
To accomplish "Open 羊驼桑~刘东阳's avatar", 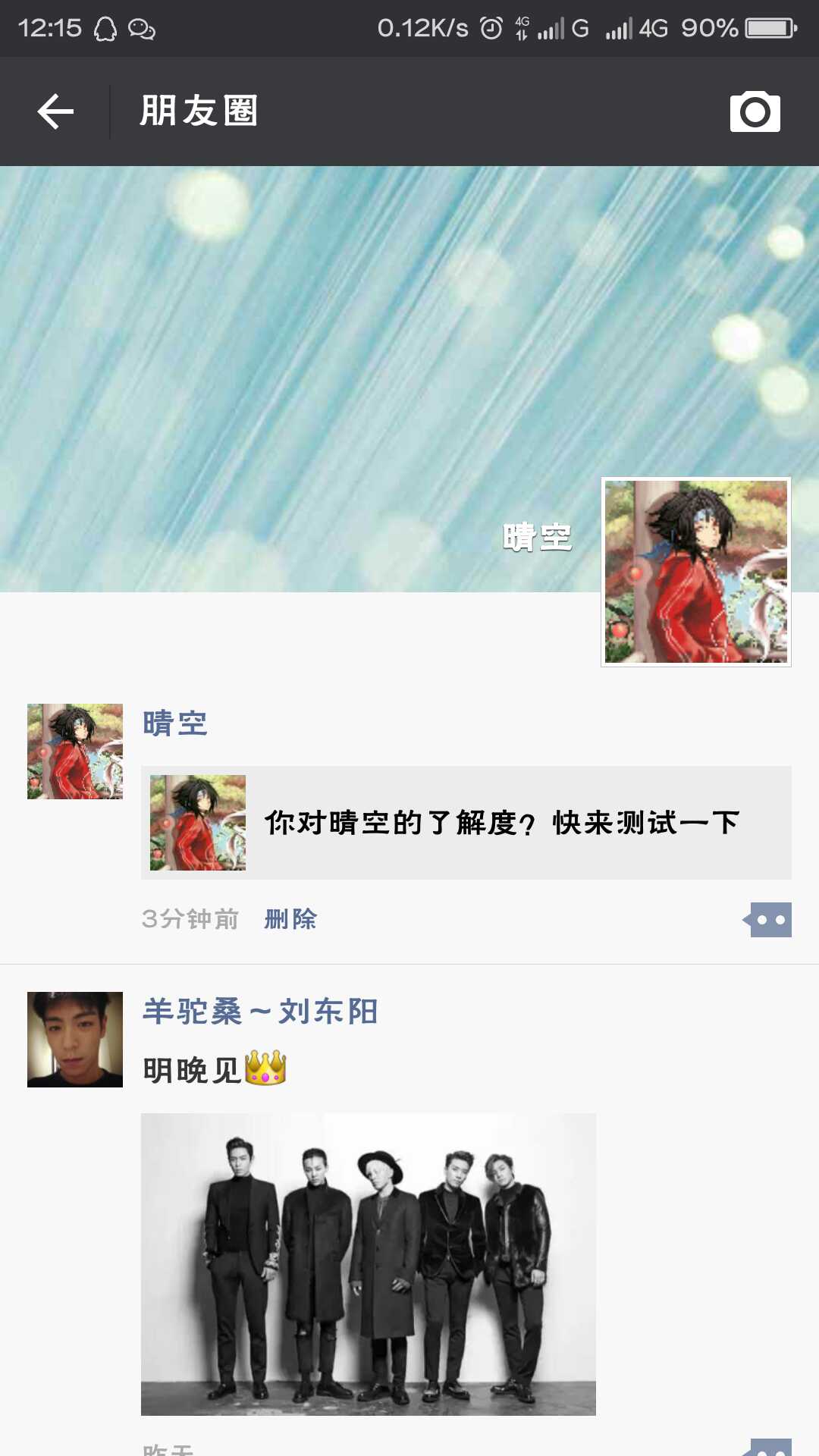I will click(x=75, y=1040).
